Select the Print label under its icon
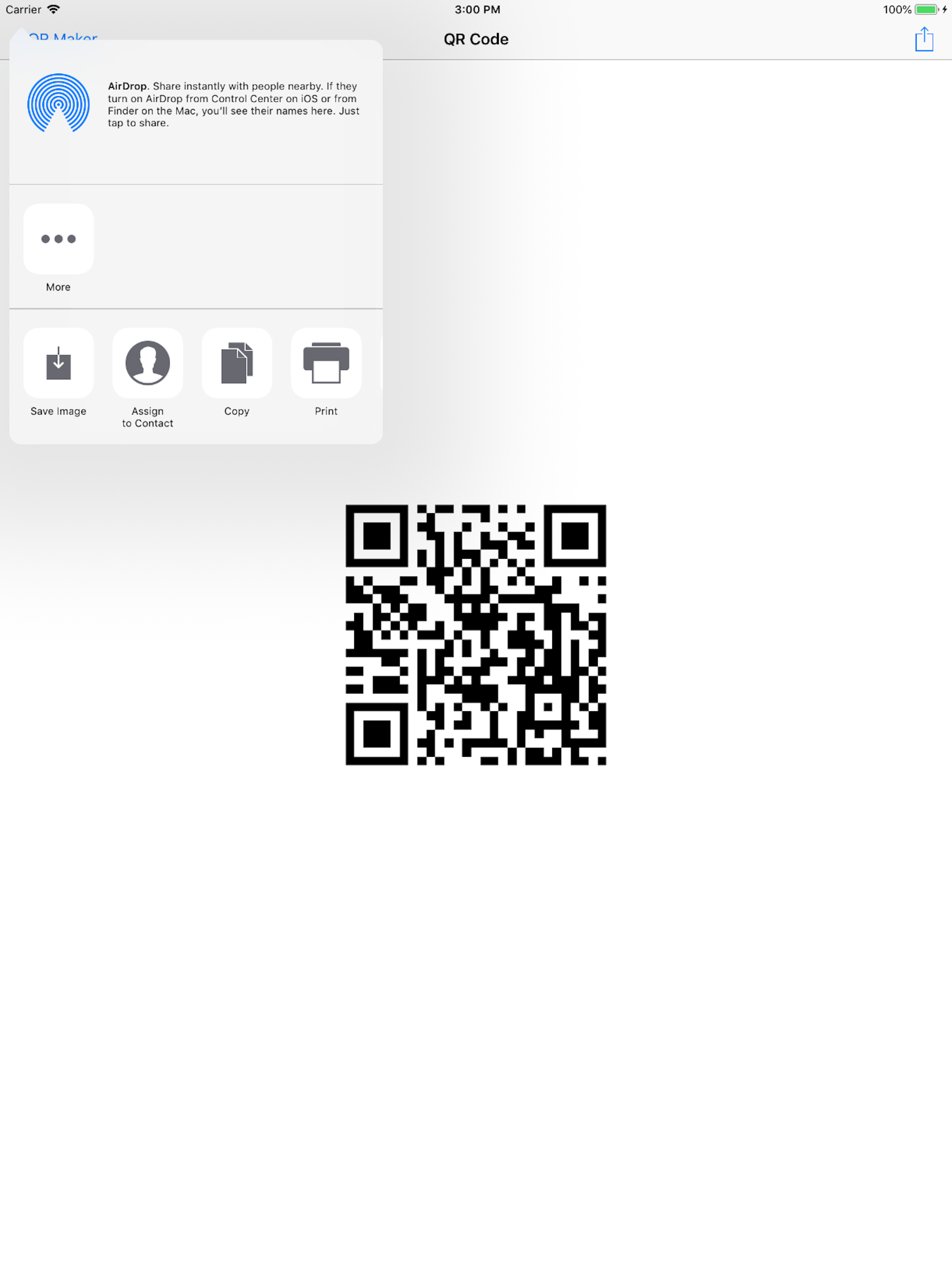Viewport: 952px width, 1270px height. pos(325,411)
